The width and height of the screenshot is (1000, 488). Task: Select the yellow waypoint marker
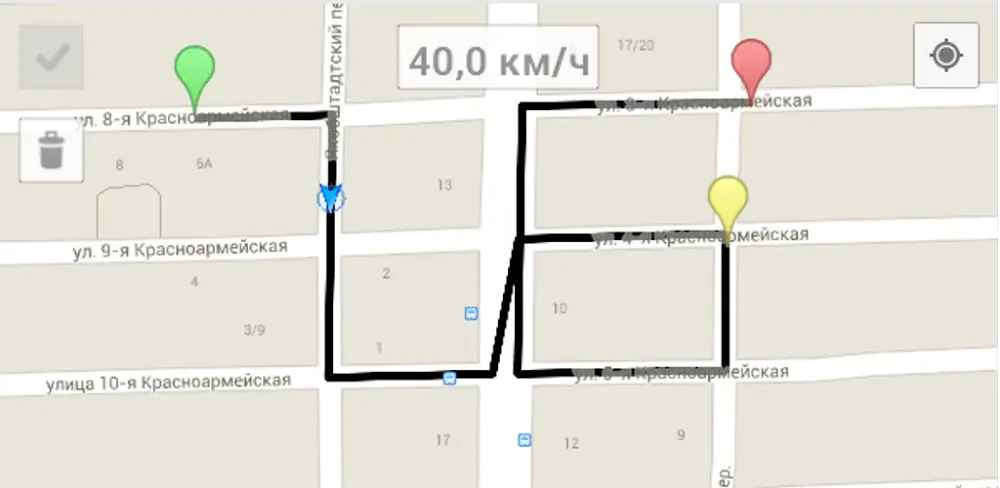[727, 199]
